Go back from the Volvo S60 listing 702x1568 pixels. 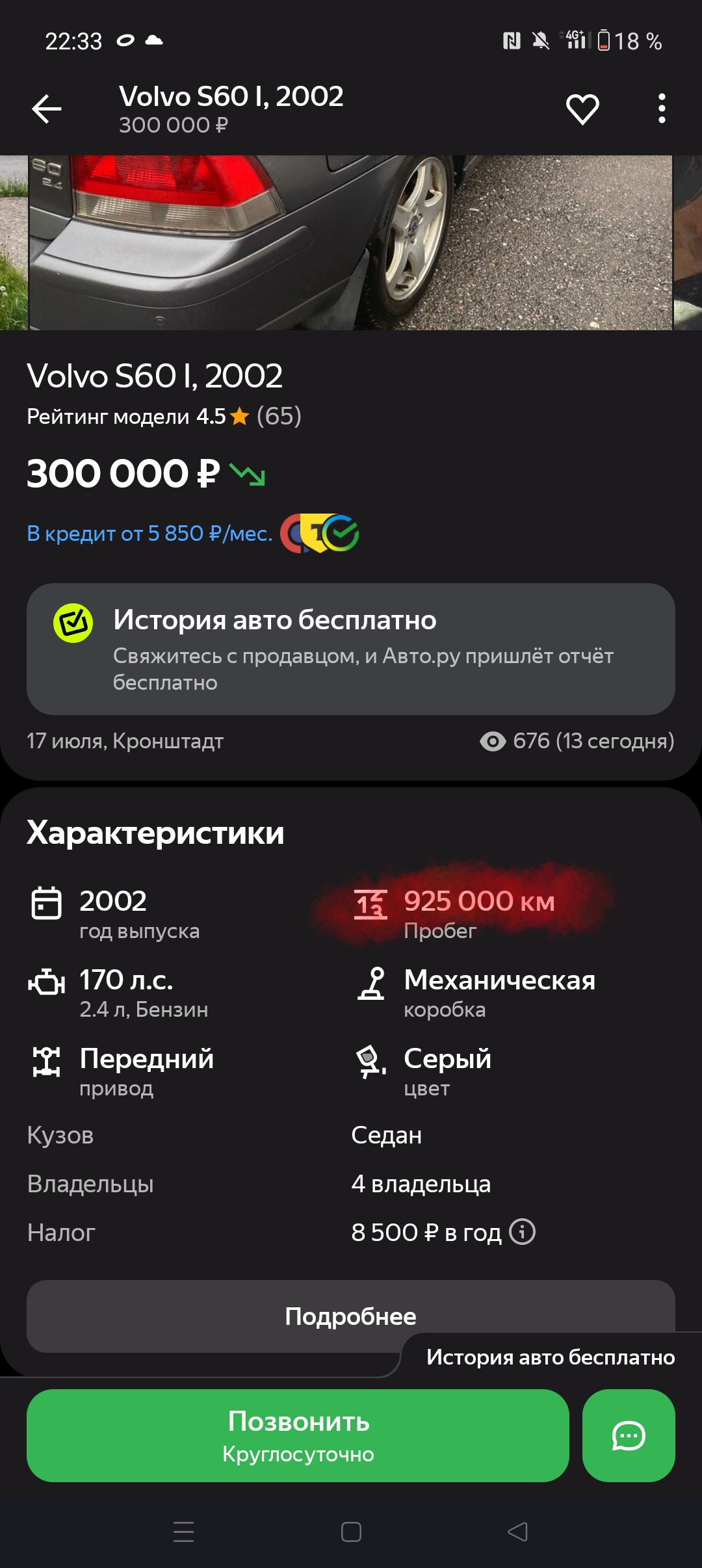point(47,109)
